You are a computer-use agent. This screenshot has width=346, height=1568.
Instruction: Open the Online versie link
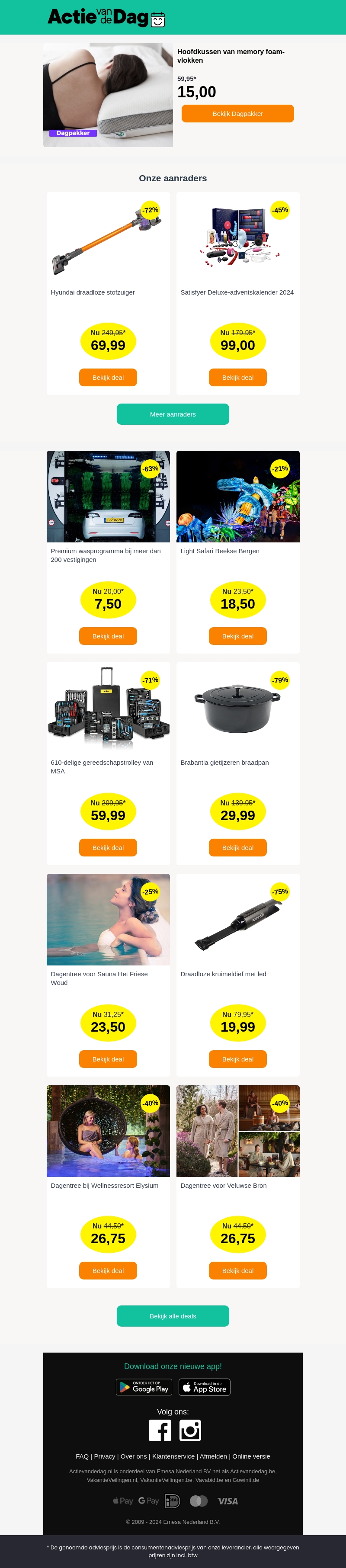[251, 1456]
